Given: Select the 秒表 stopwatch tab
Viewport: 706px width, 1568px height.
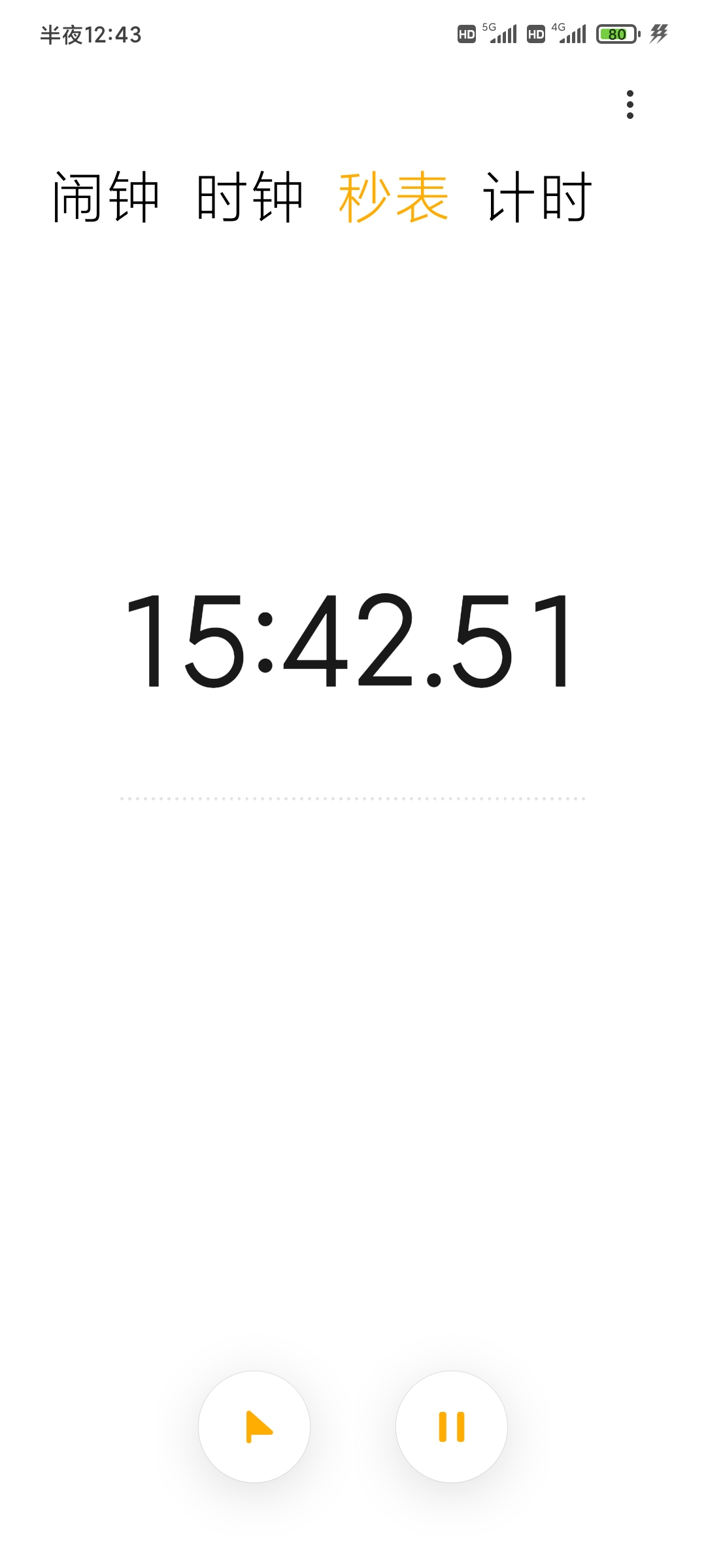Looking at the screenshot, I should [394, 197].
